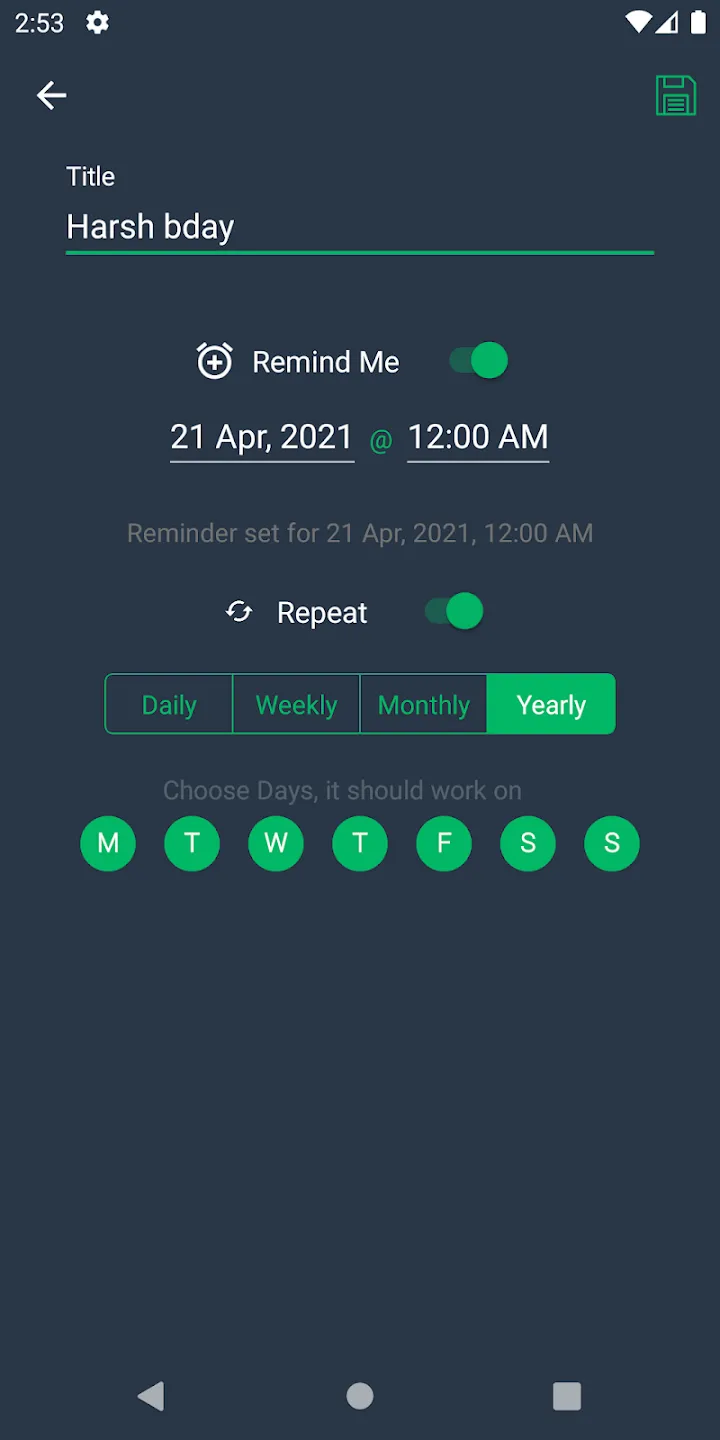Screen dimensions: 720x1440
Task: Go back using the top arrow
Action: click(51, 96)
